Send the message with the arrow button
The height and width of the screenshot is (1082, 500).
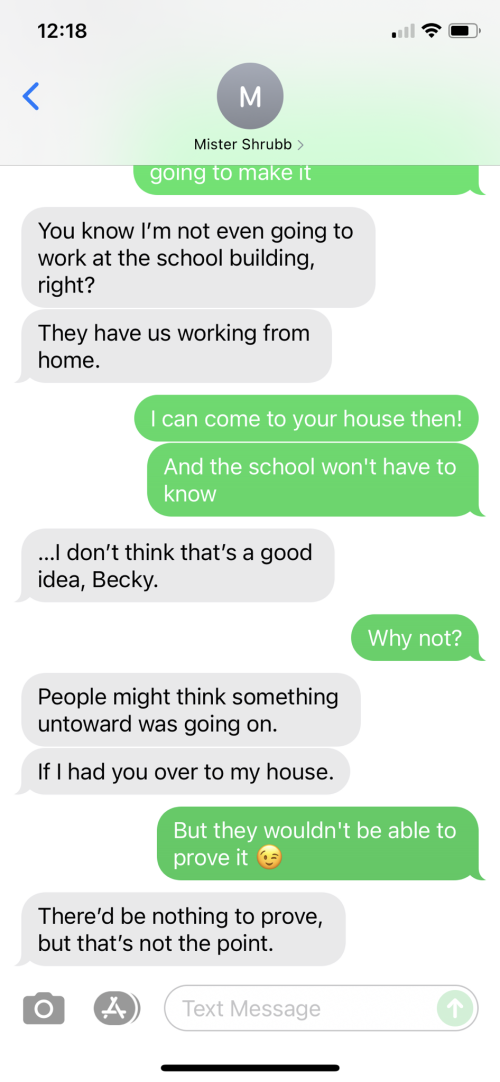(455, 1008)
